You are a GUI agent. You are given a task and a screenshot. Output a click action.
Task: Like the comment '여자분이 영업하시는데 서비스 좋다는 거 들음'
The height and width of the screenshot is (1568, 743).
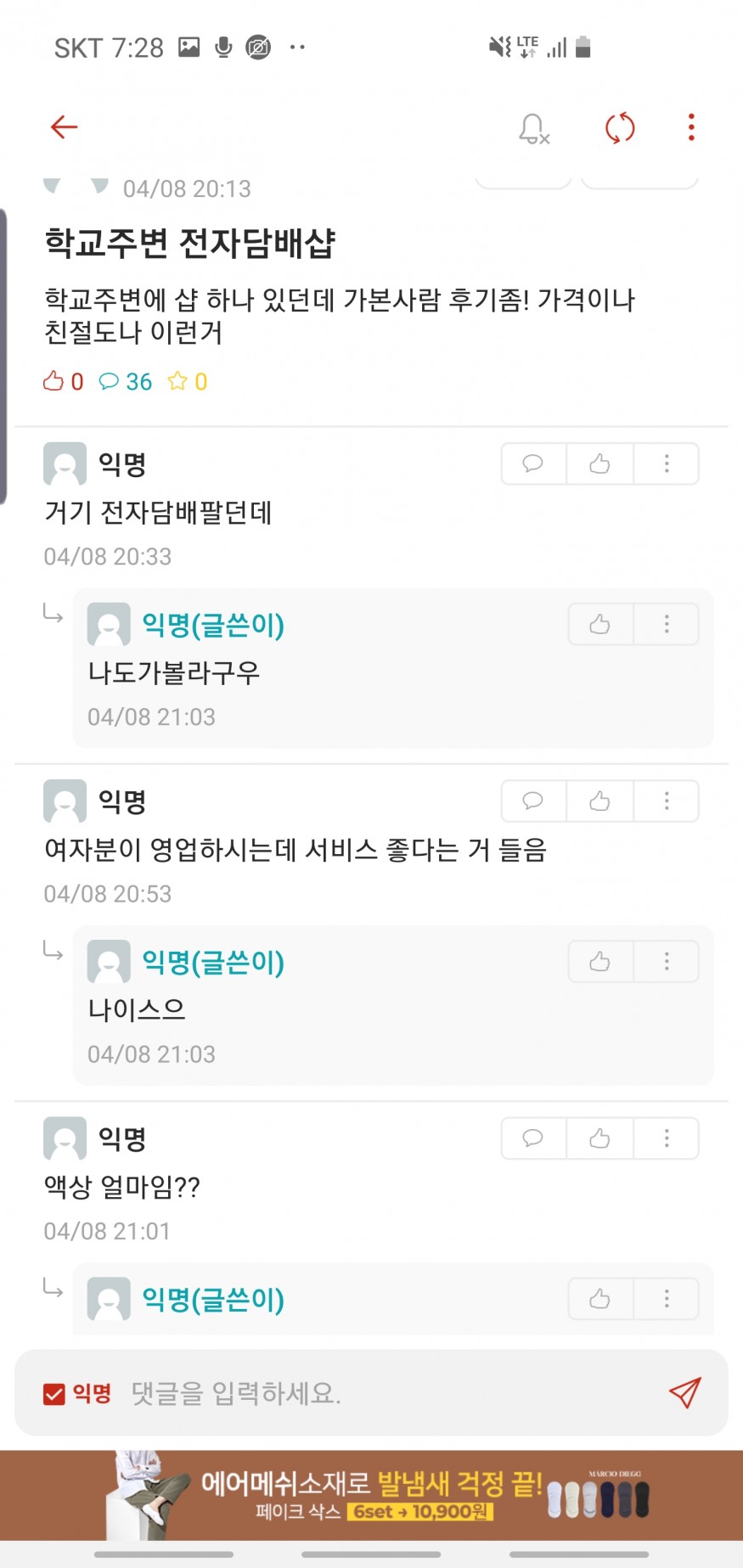599,801
